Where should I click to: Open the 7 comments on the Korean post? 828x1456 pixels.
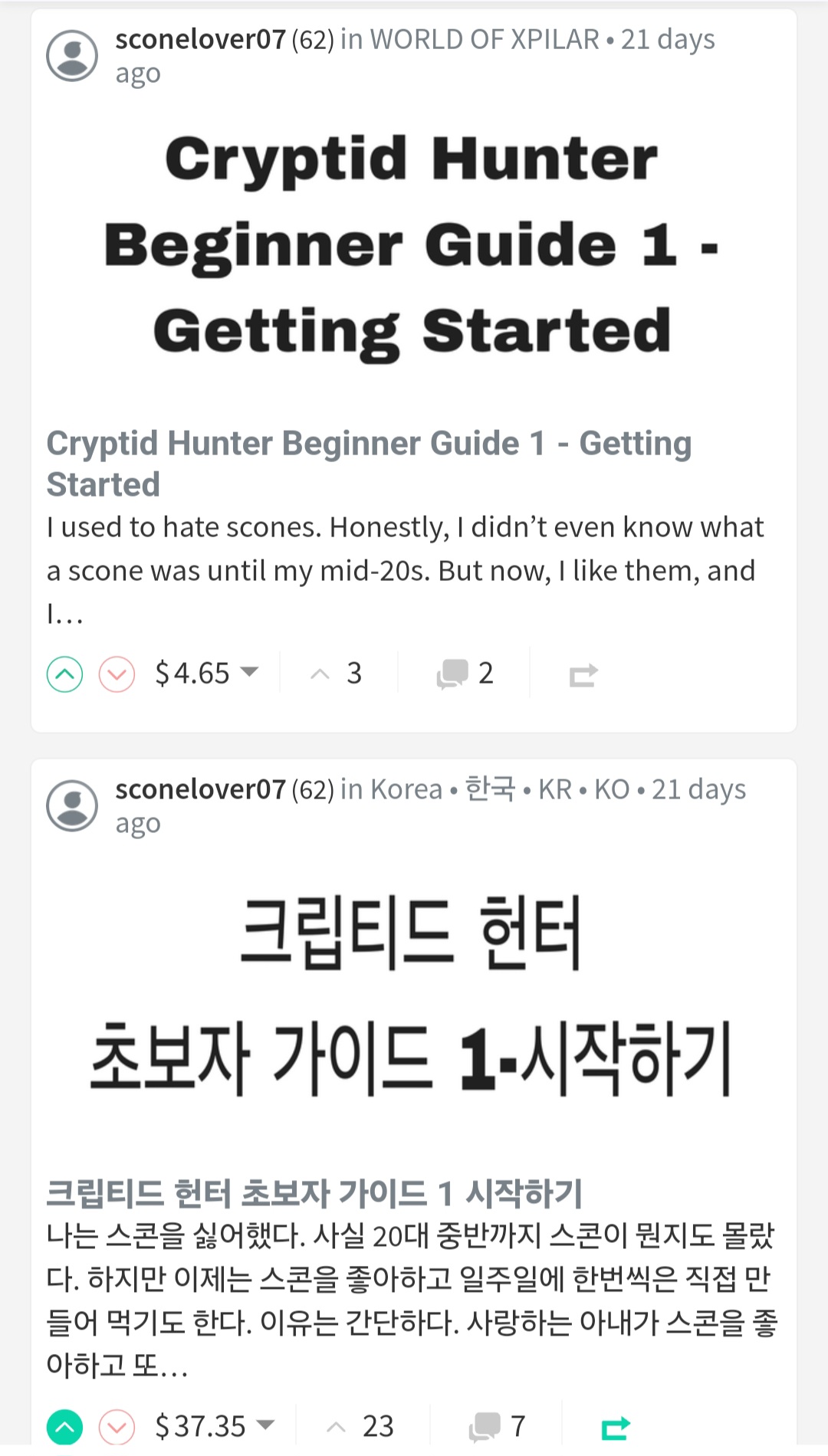(x=497, y=1426)
